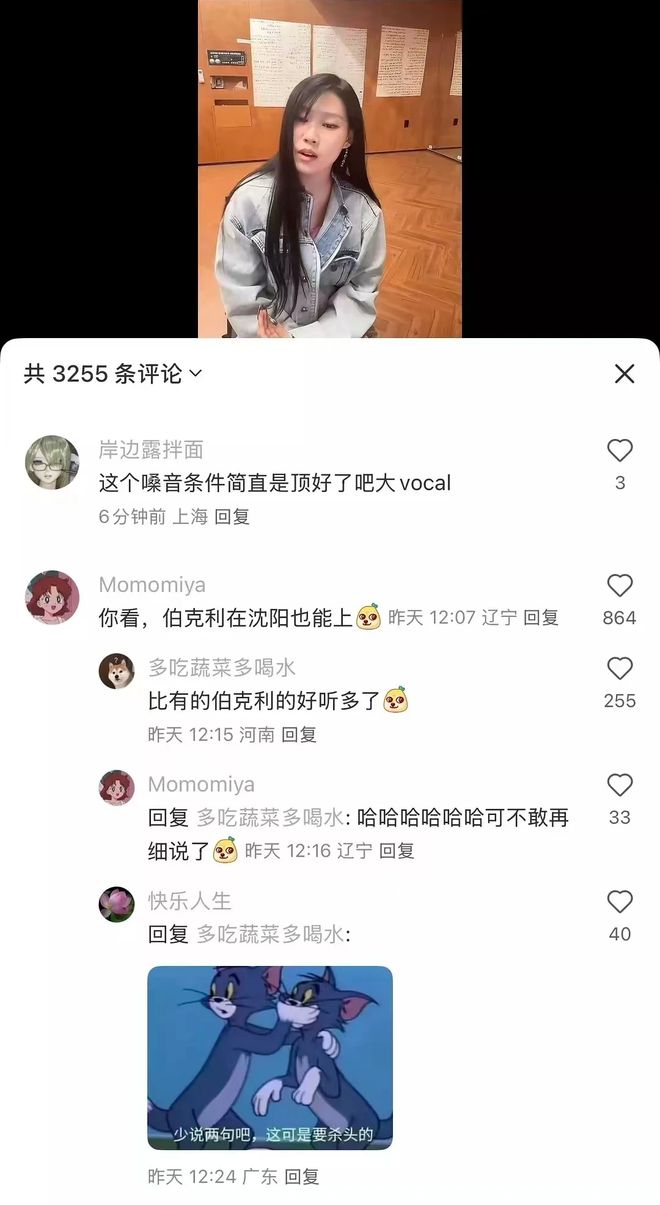Reply to Momomiya's 12:16 comment

tap(397, 851)
